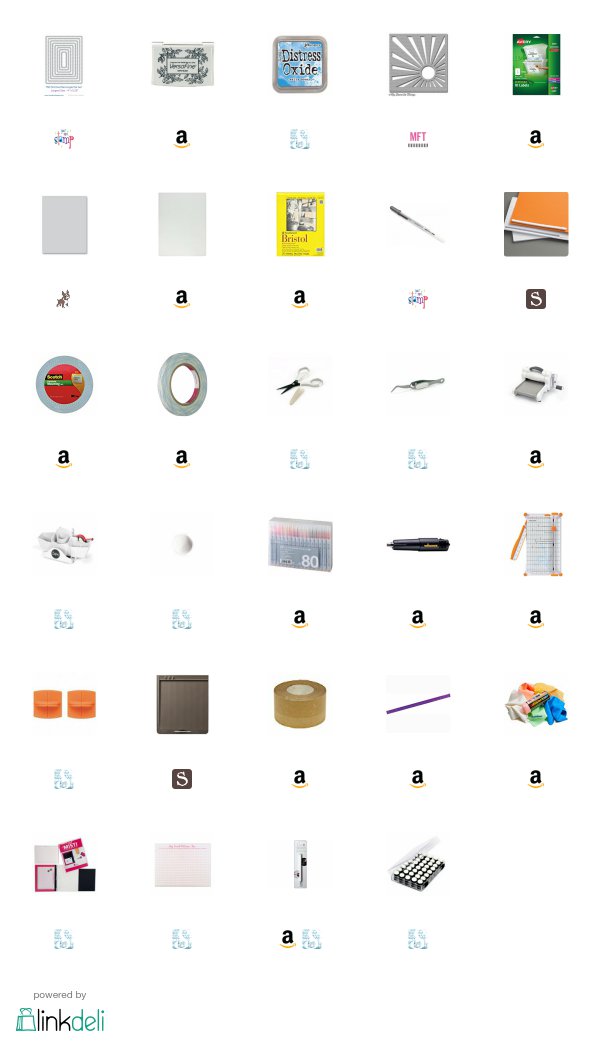
Task: Shop the die-cutting machine on Amazon
Action: click(x=536, y=459)
